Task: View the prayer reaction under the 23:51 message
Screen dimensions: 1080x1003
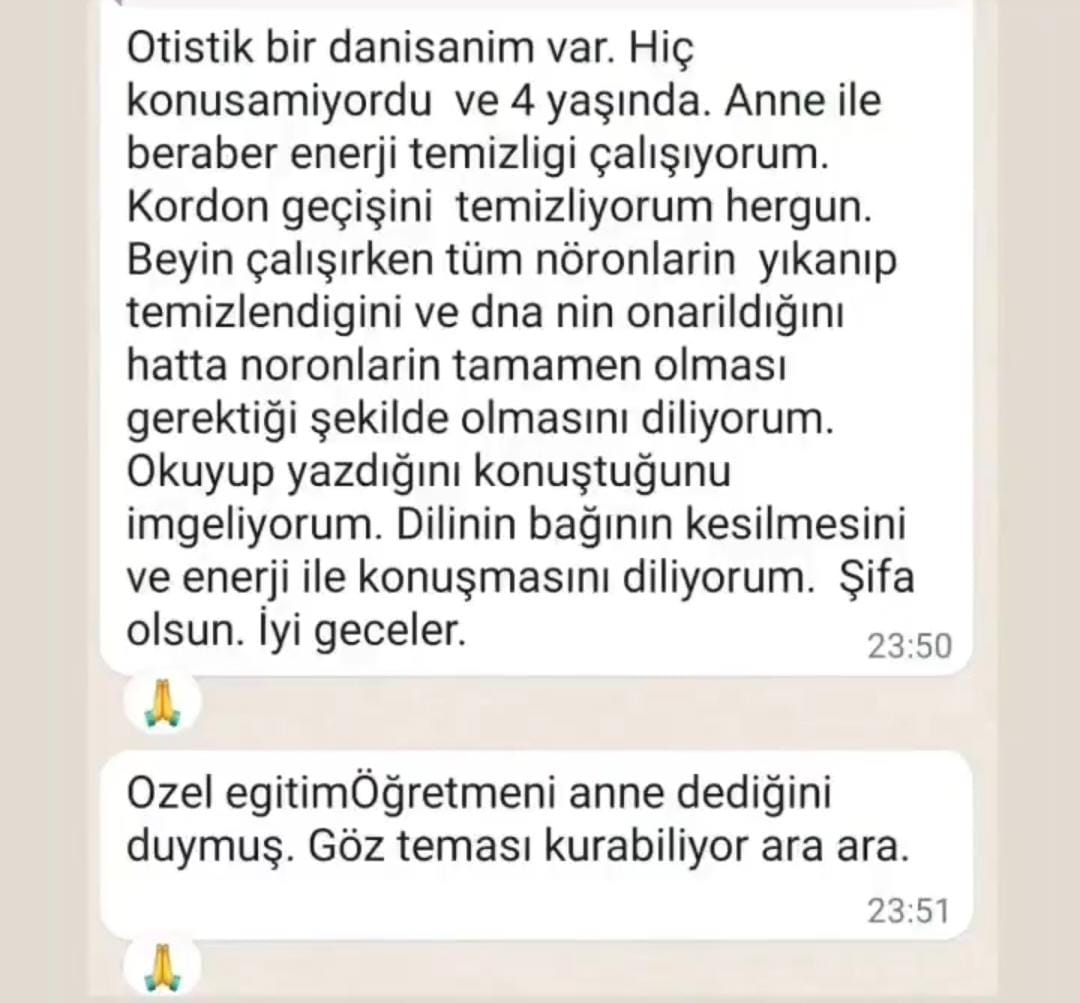Action: [162, 968]
